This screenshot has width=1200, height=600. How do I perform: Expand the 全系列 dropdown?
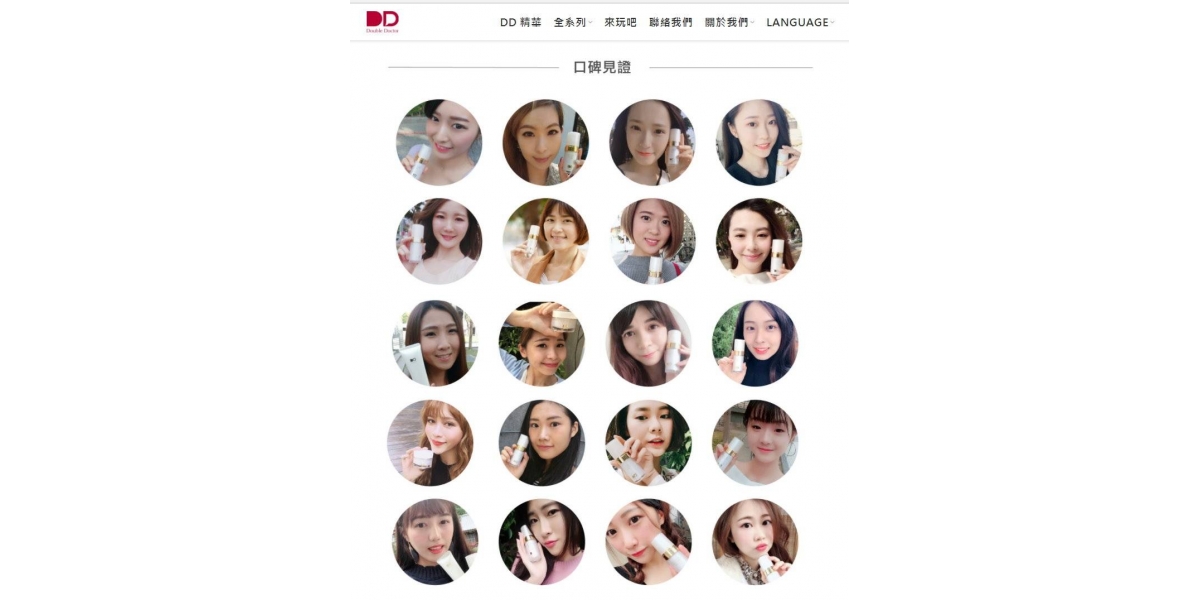coord(572,22)
